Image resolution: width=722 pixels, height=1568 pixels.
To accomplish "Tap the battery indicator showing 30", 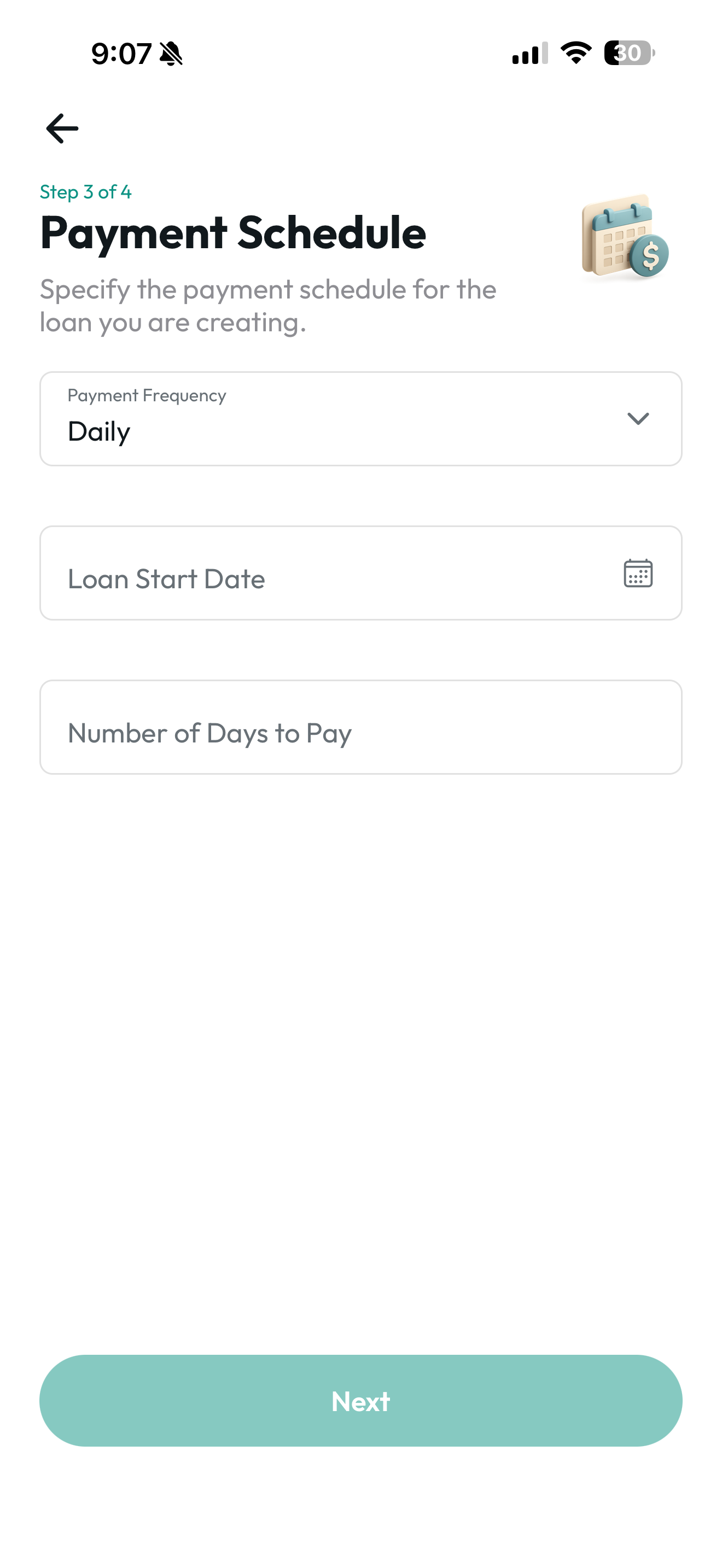I will (x=627, y=54).
